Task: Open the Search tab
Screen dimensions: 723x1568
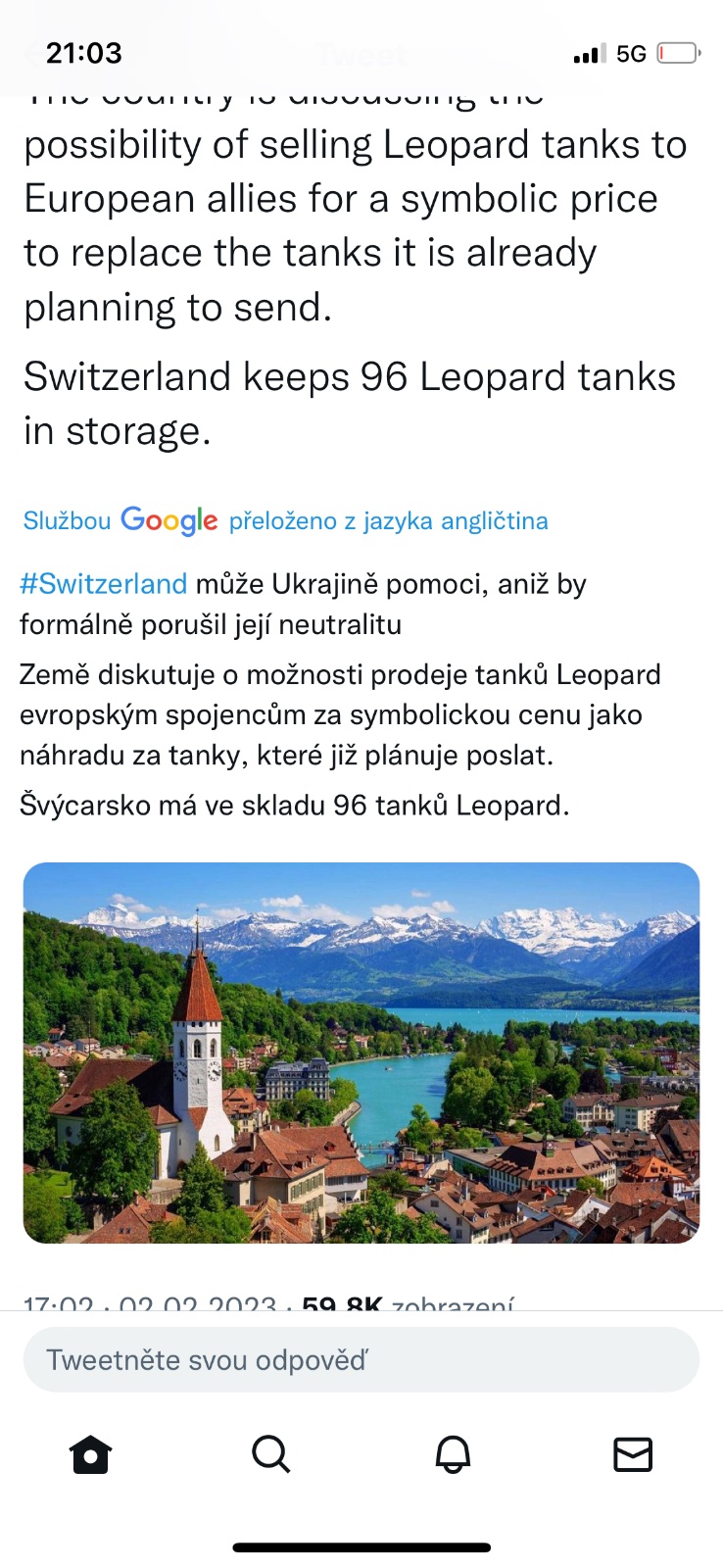Action: tap(271, 1454)
